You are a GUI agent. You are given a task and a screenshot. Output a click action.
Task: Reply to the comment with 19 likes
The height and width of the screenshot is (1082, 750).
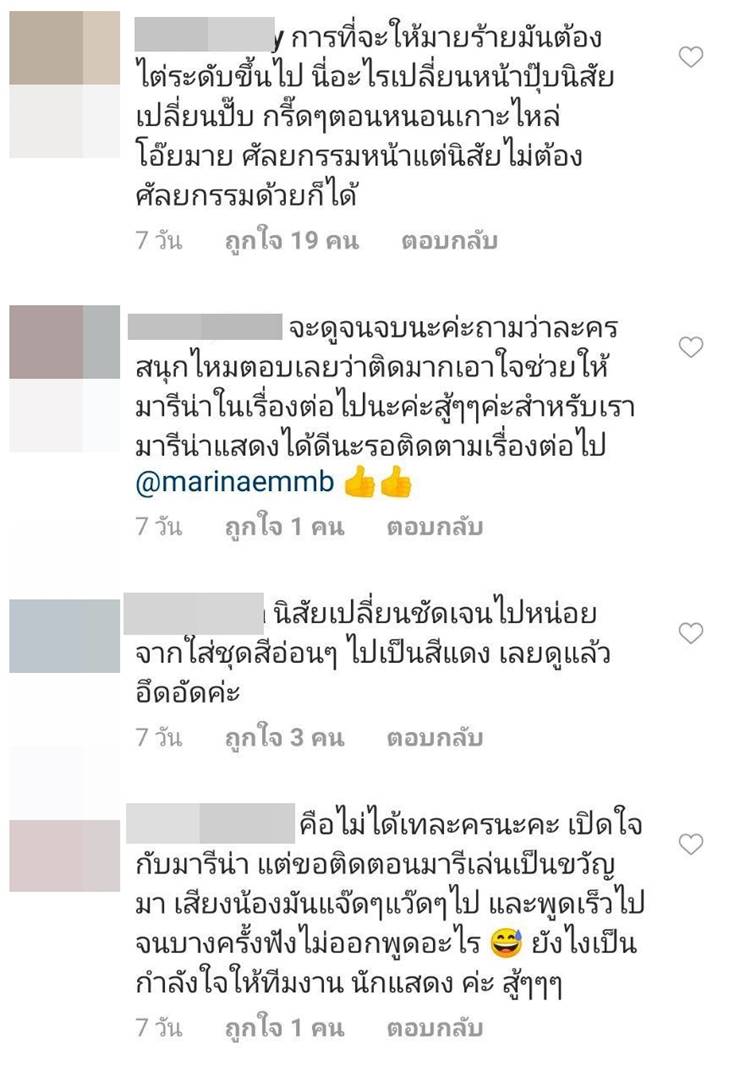(x=449, y=241)
